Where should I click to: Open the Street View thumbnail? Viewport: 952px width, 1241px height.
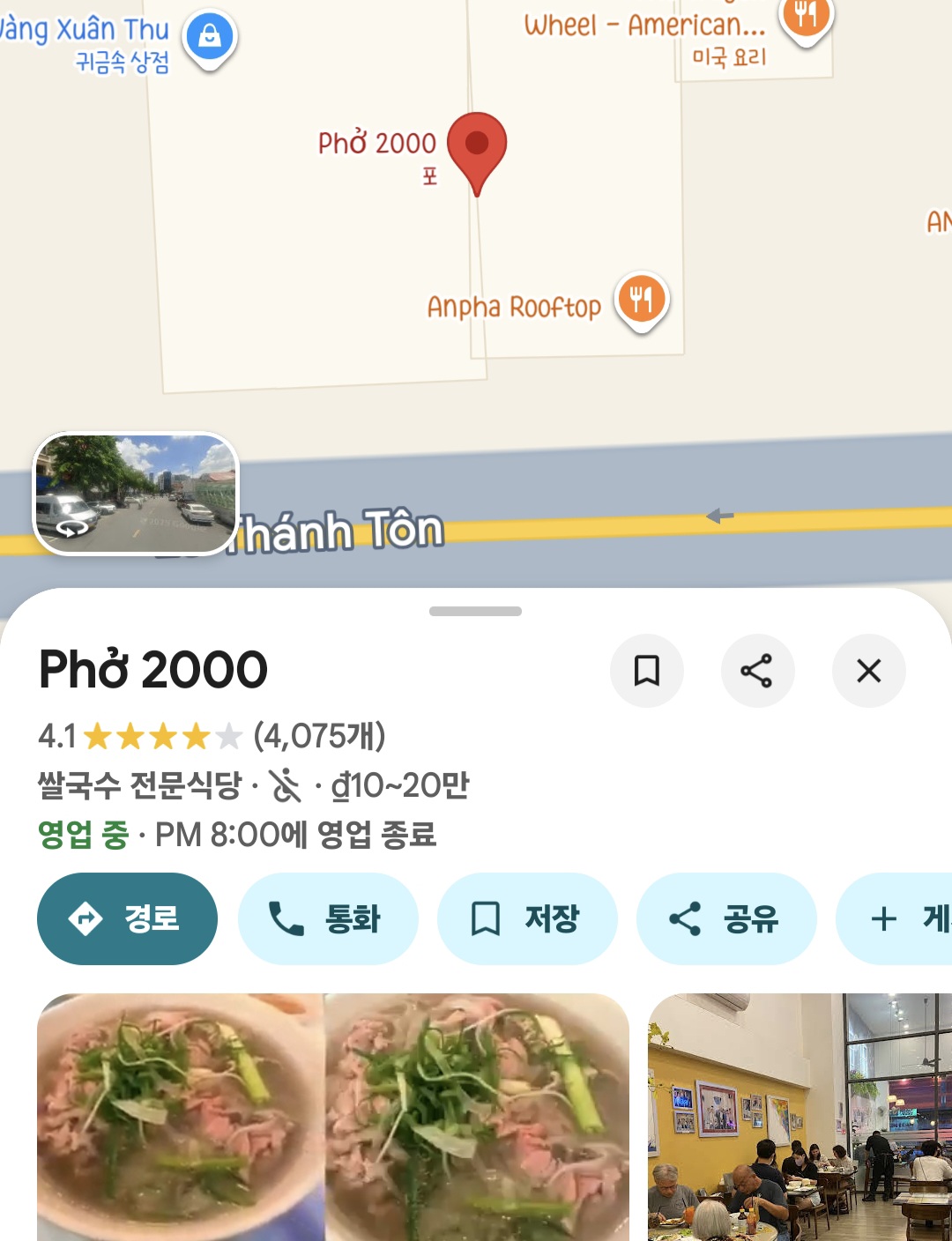(x=136, y=494)
